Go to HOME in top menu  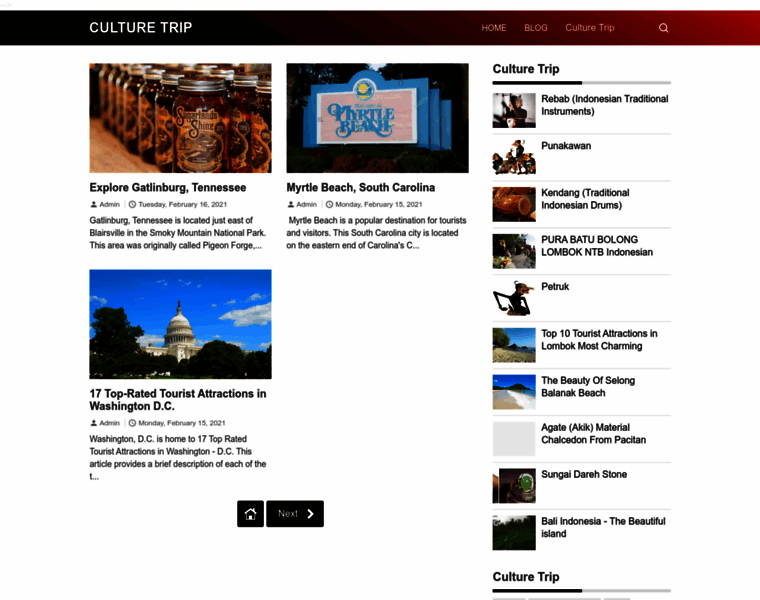(494, 28)
